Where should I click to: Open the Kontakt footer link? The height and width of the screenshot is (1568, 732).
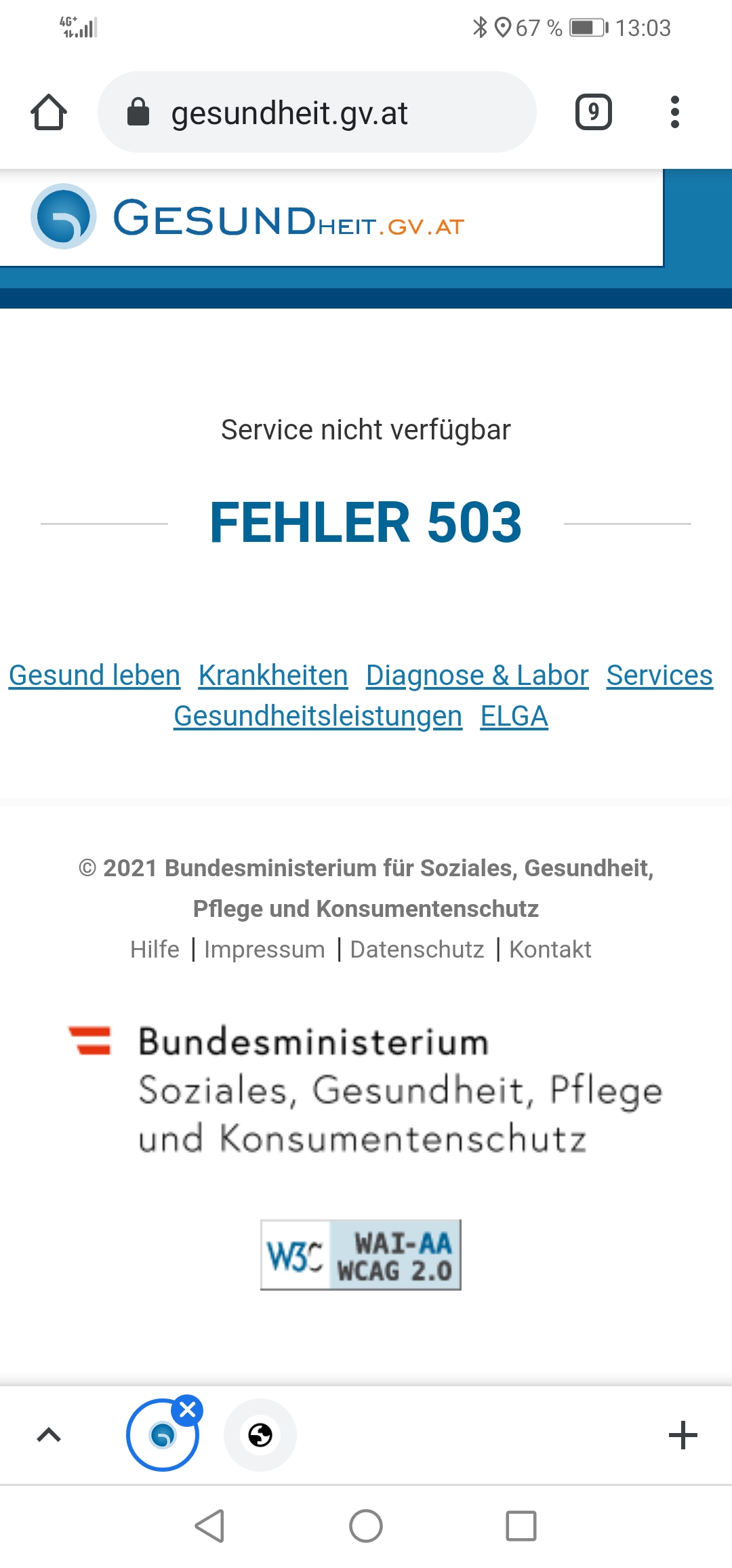[x=550, y=949]
